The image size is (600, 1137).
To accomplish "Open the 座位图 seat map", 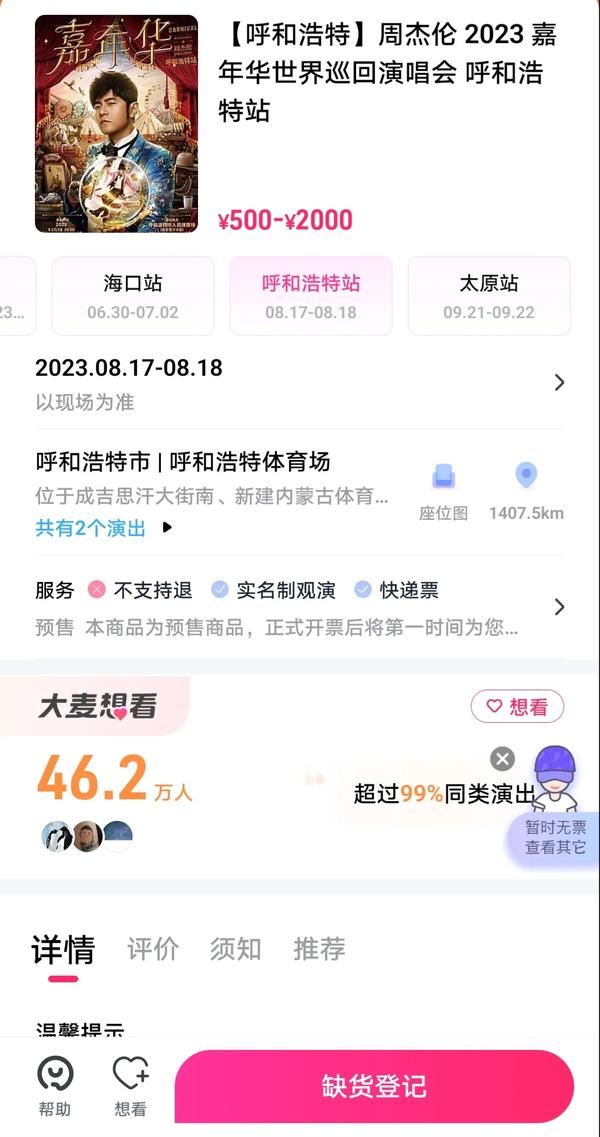I will 443,491.
